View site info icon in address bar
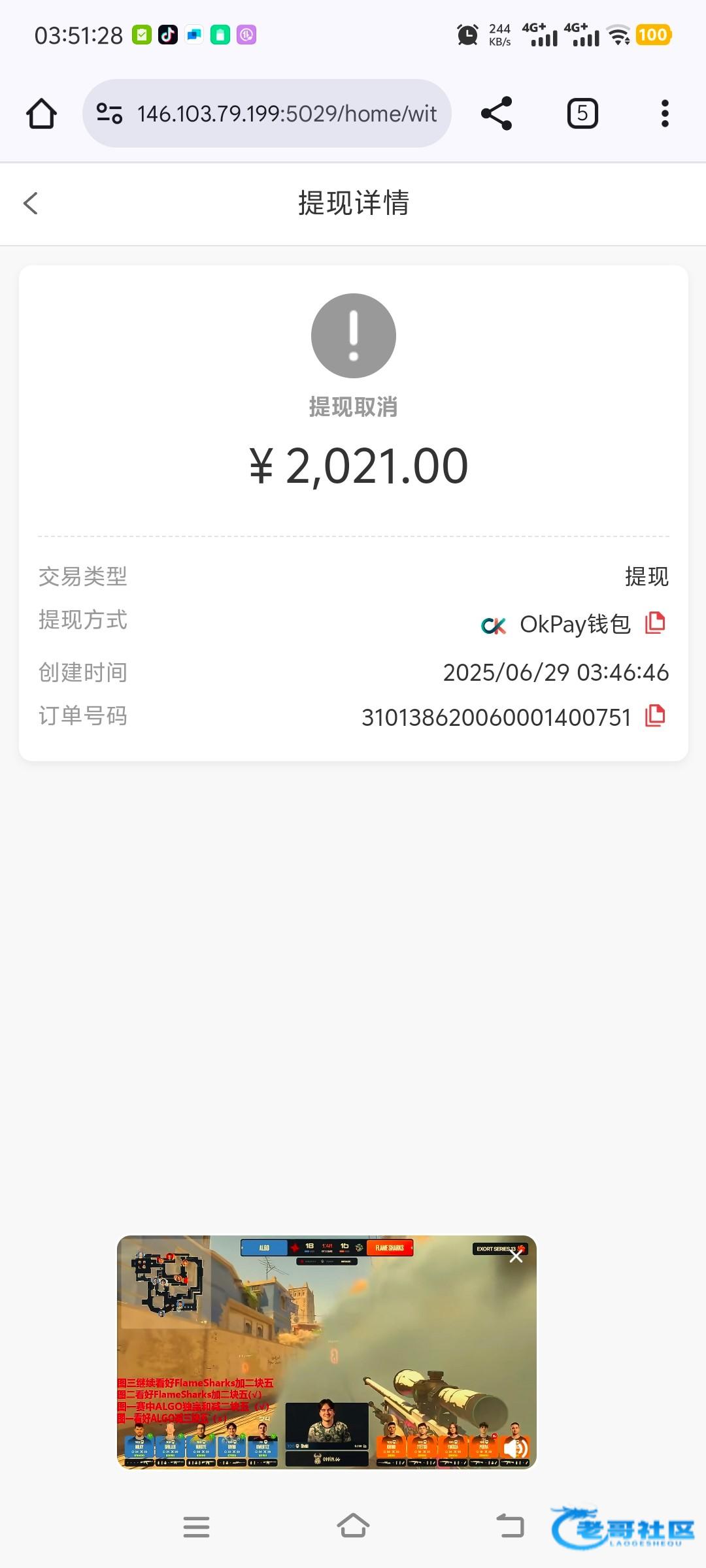Screen dimensions: 706x1568 [109, 114]
